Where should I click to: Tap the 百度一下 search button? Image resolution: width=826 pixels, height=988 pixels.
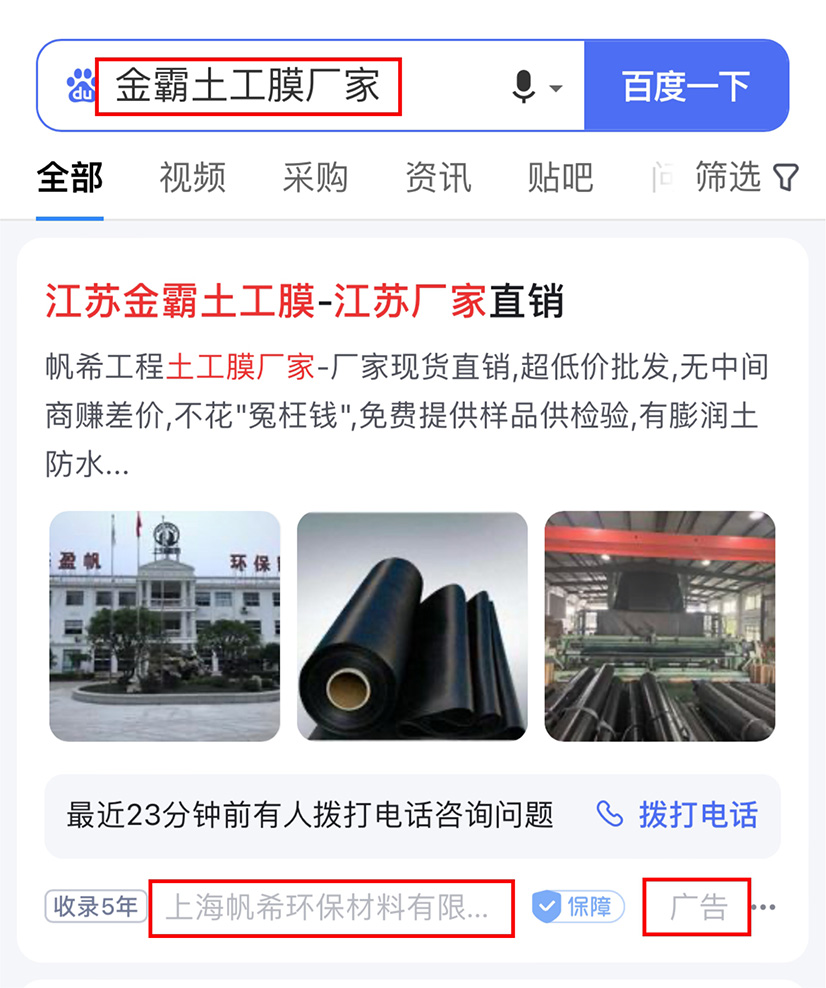[686, 86]
